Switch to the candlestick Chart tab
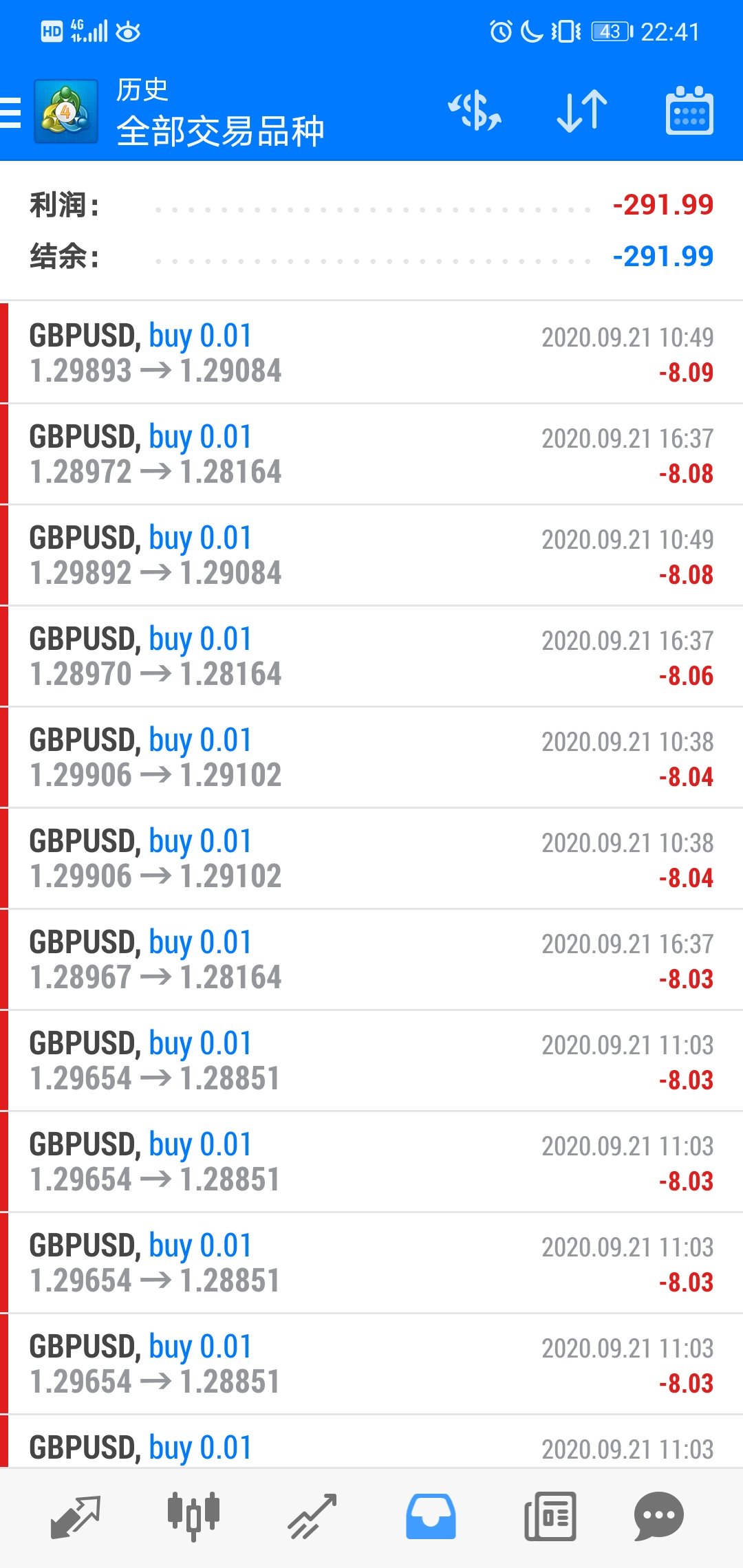743x1568 pixels. [193, 1516]
